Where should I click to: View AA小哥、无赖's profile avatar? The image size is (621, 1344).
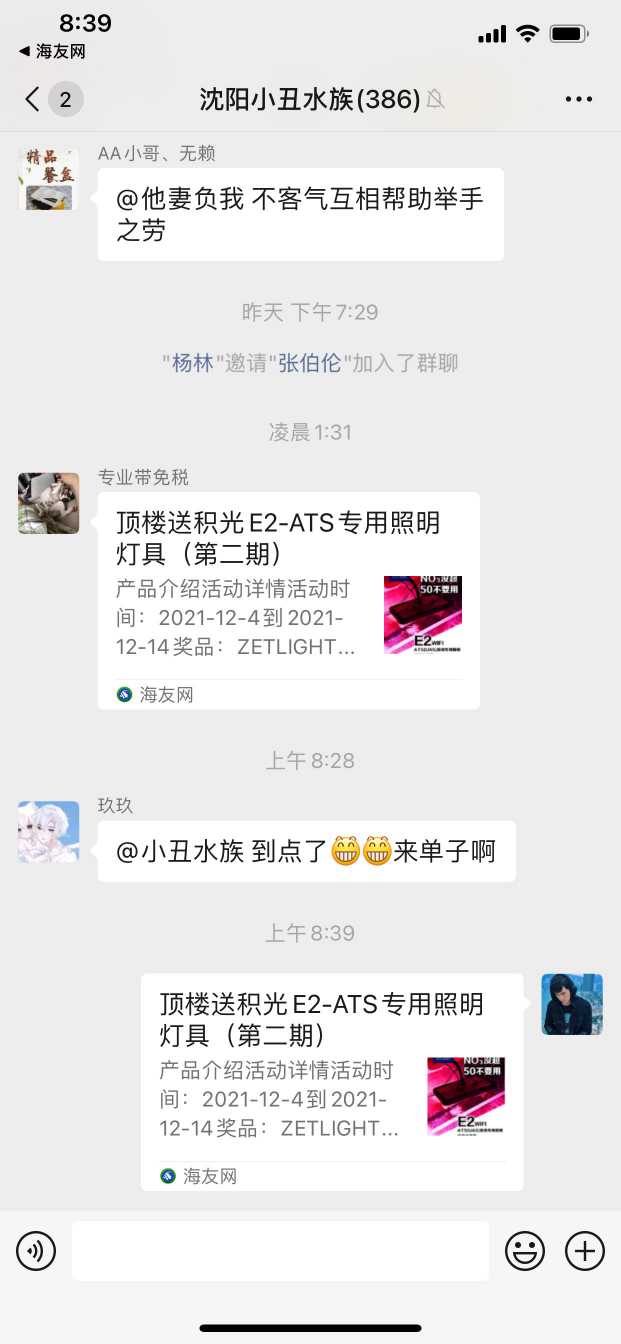coord(49,180)
